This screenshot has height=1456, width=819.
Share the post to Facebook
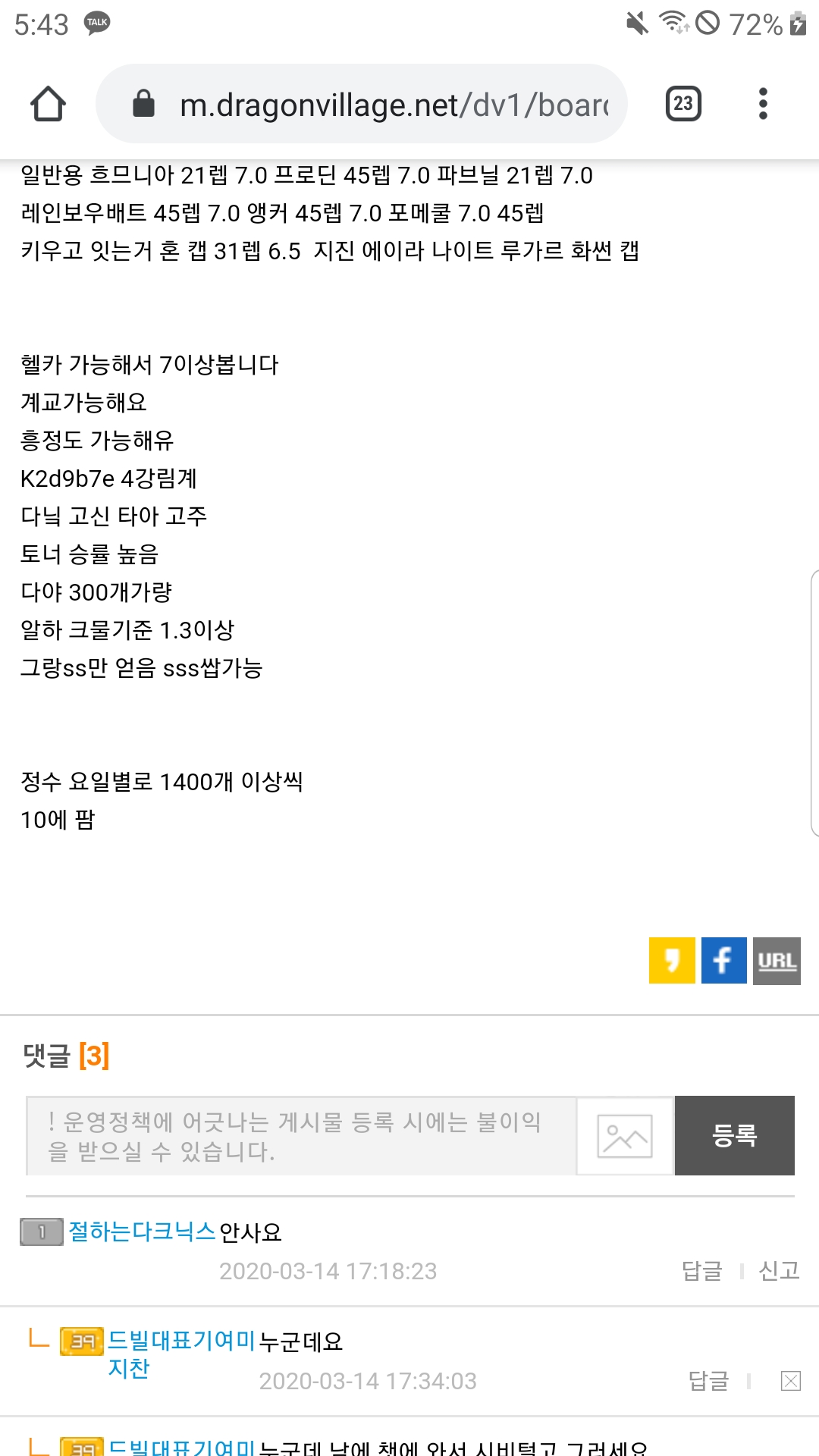coord(724,961)
